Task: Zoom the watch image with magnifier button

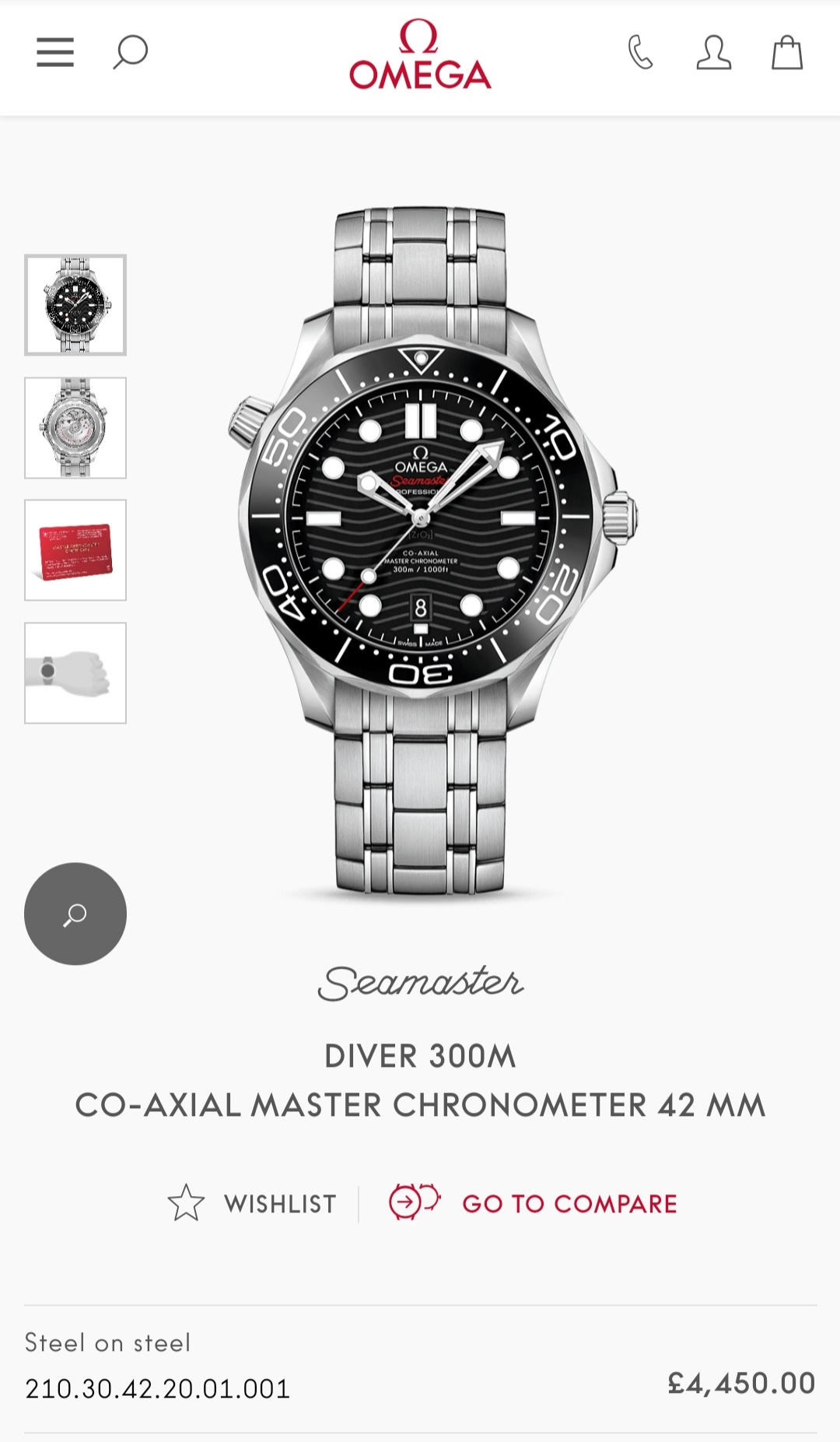Action: 75,914
